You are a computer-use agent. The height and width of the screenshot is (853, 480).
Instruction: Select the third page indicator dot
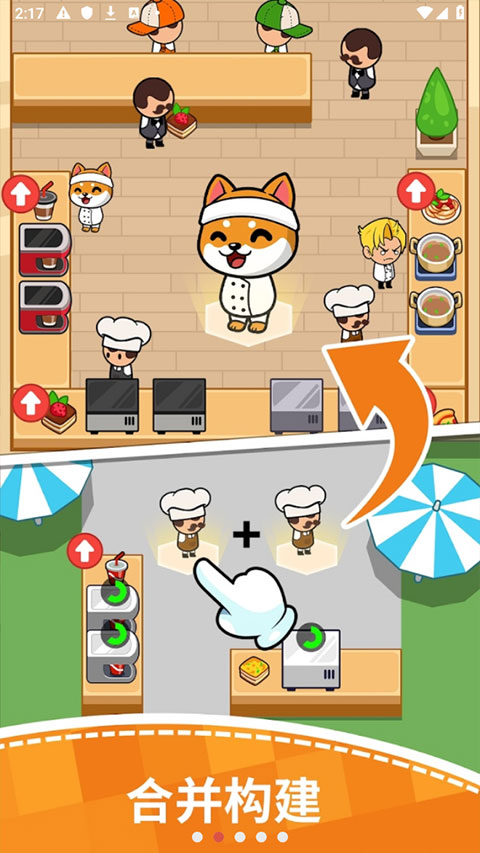[240, 837]
